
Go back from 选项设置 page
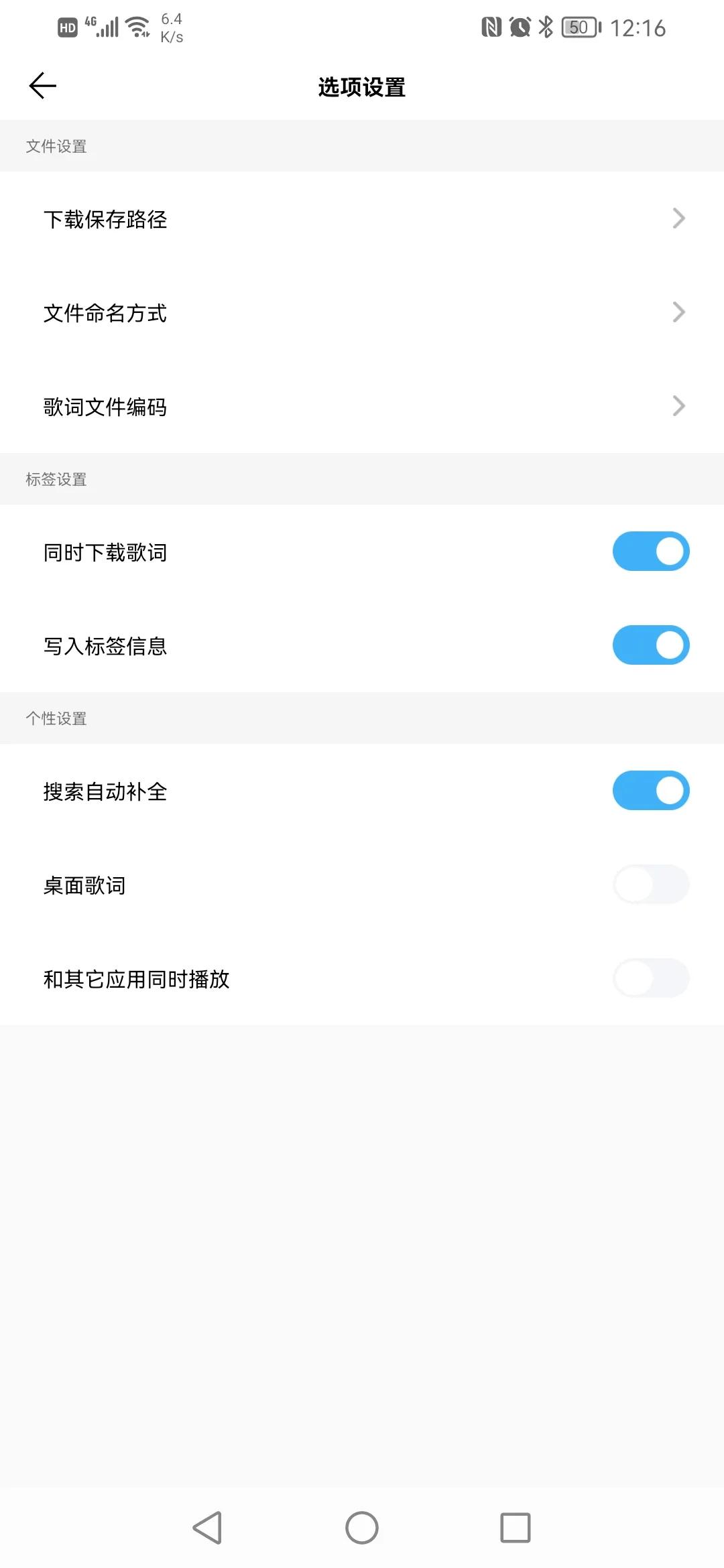[x=43, y=86]
